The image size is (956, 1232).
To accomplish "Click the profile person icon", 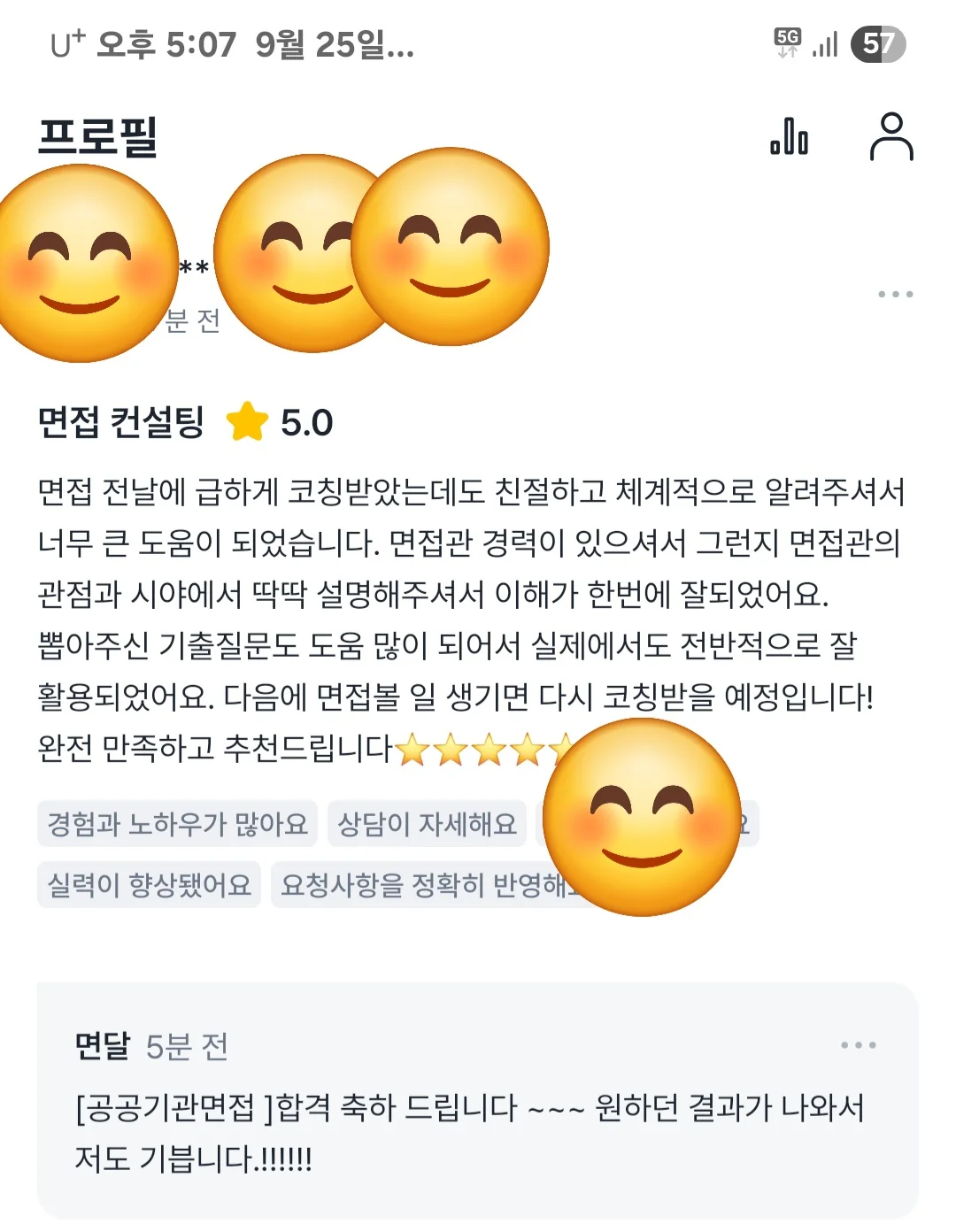I will [x=890, y=139].
